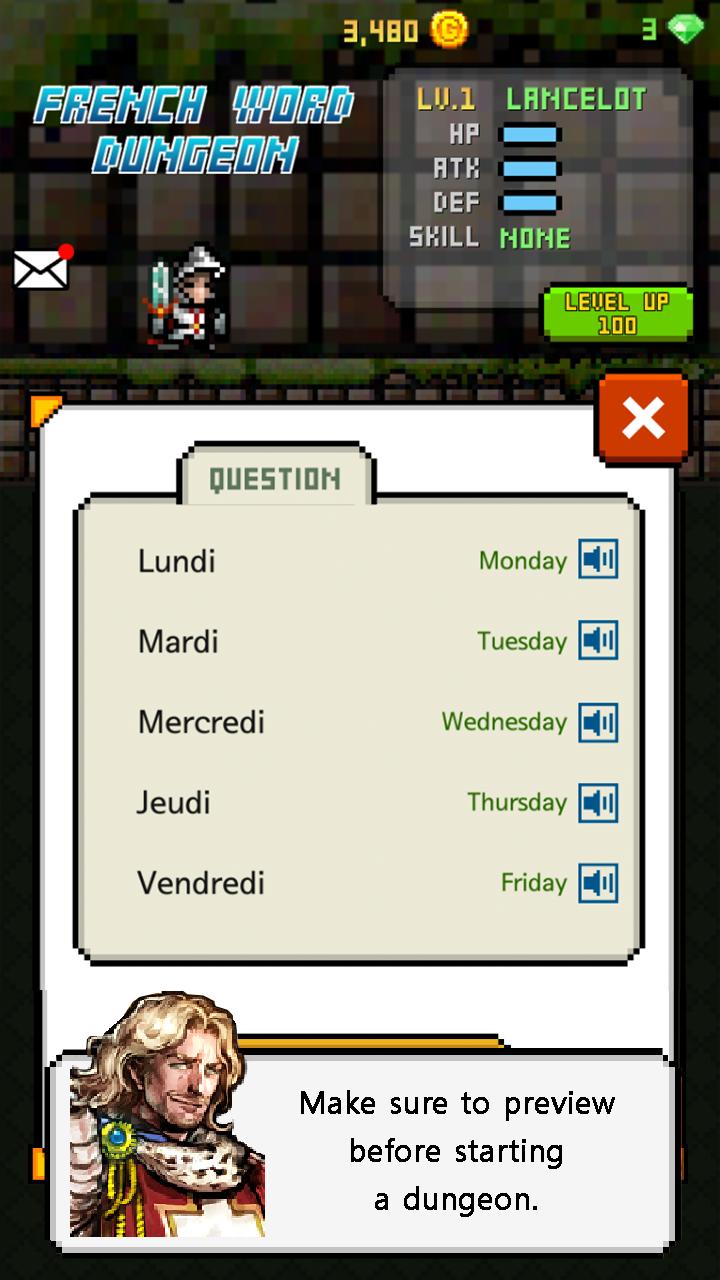Play pronunciation audio for Lundi
This screenshot has width=720, height=1280.
(599, 560)
